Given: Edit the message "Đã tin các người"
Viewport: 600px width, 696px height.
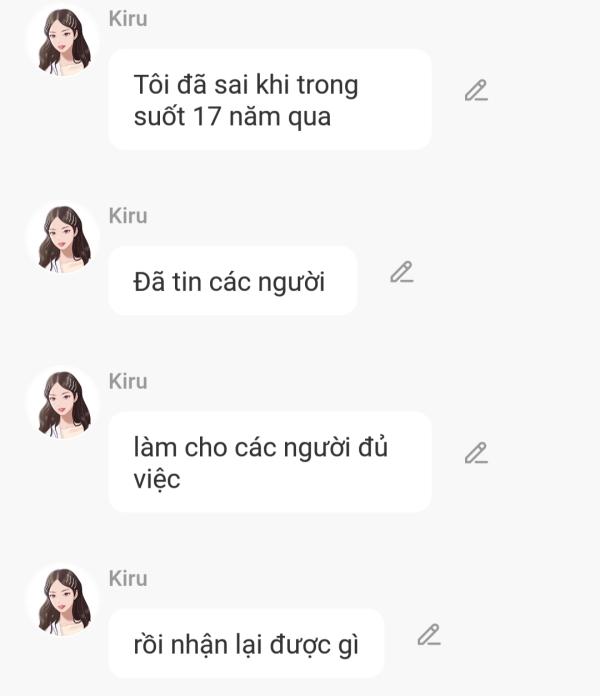Looking at the screenshot, I should pyautogui.click(x=401, y=272).
